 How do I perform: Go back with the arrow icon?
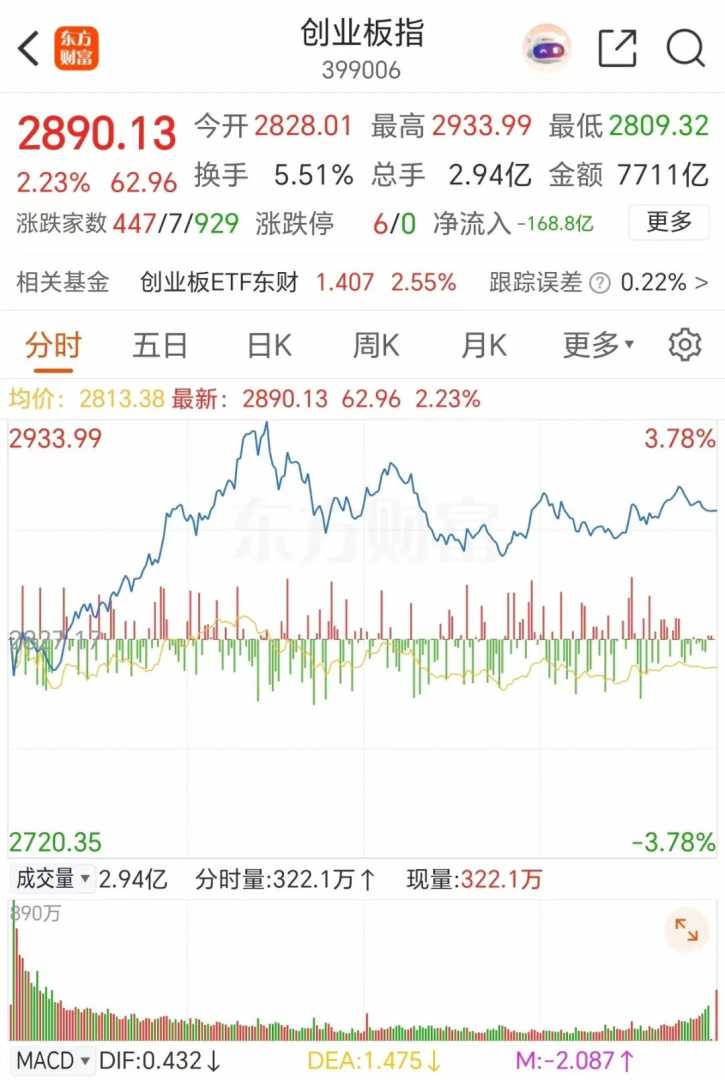(29, 48)
